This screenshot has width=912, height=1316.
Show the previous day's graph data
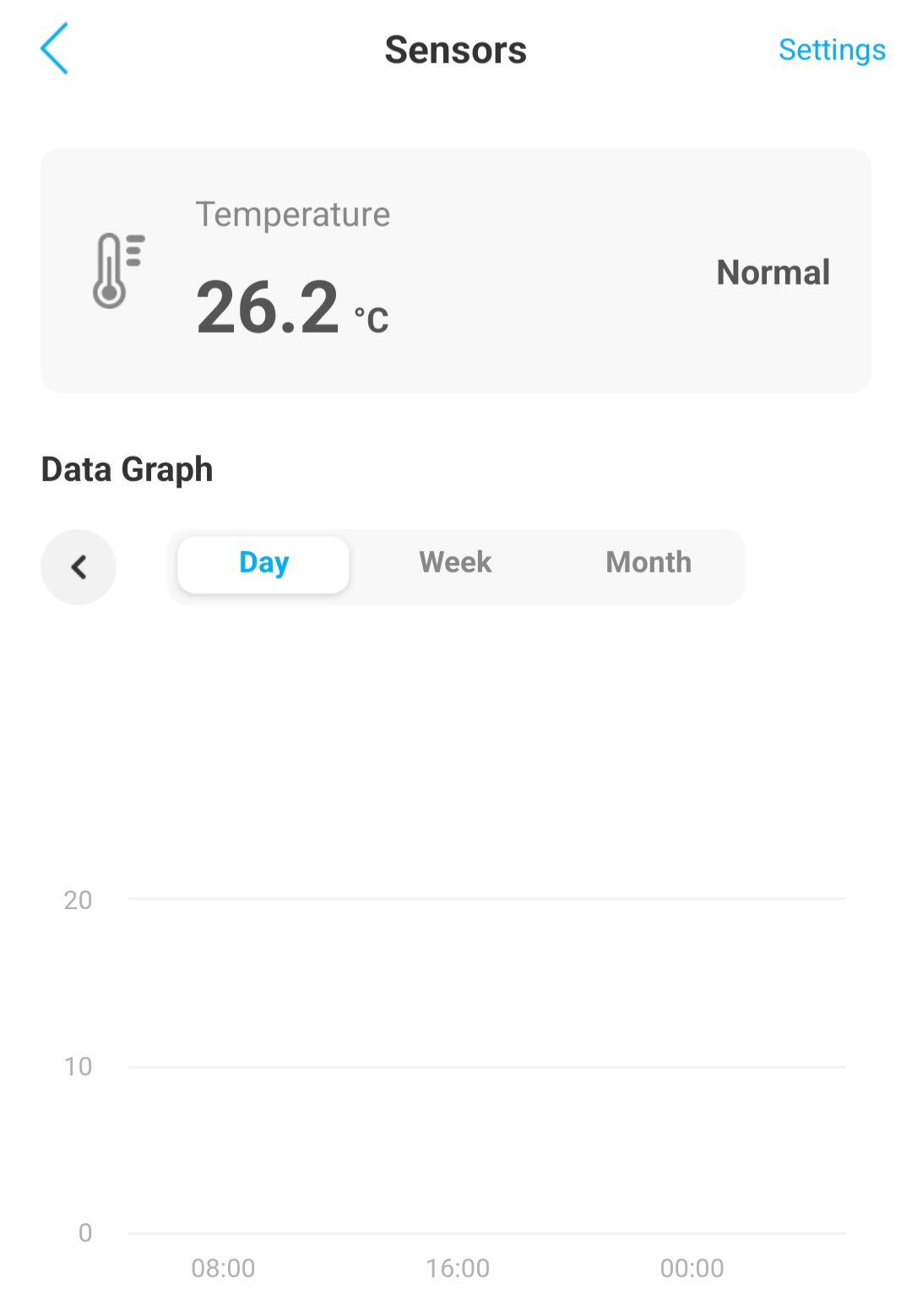[x=79, y=567]
